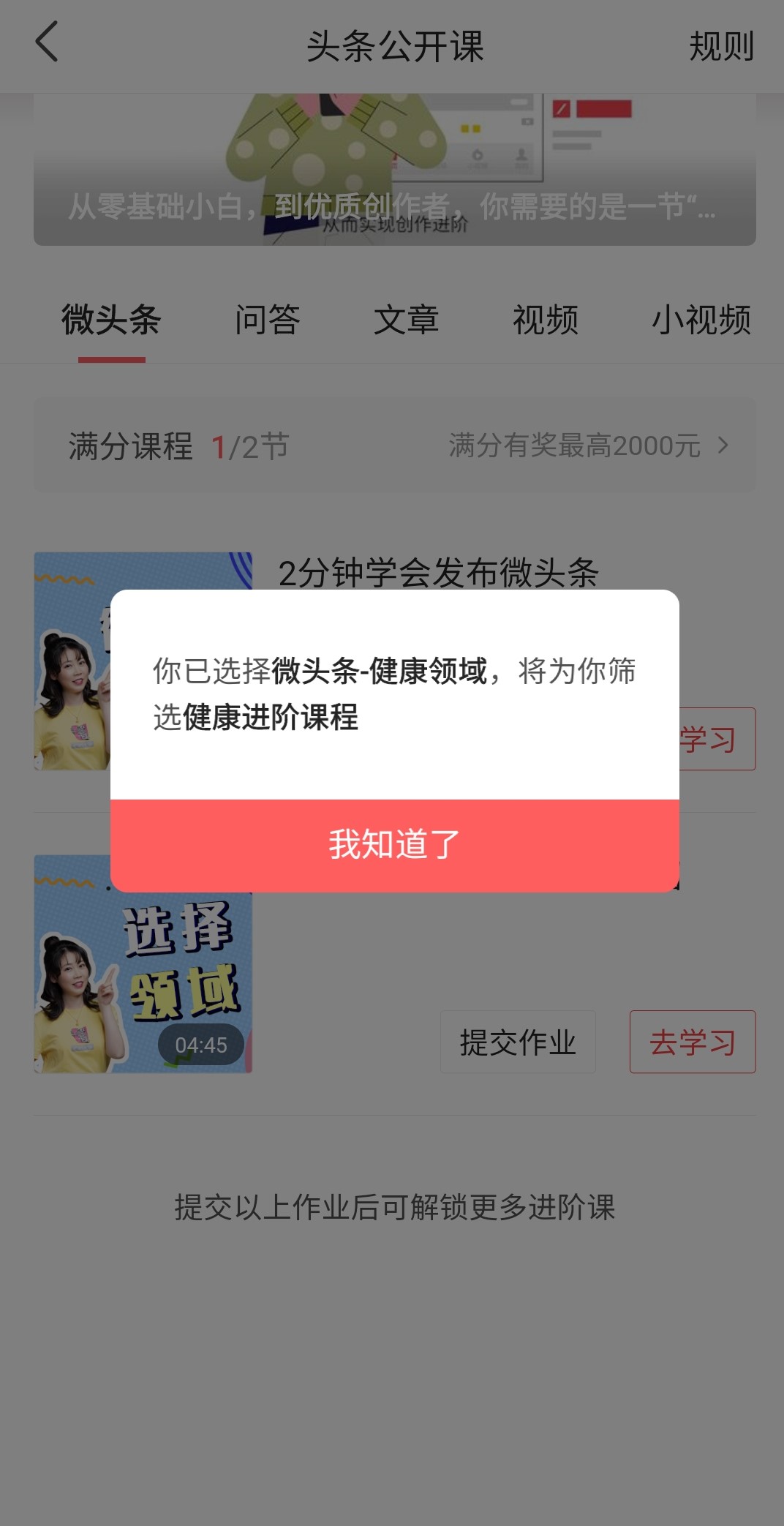Open 满分有奖最高2000元 reward info
Image resolution: width=784 pixels, height=1526 pixels.
(578, 444)
